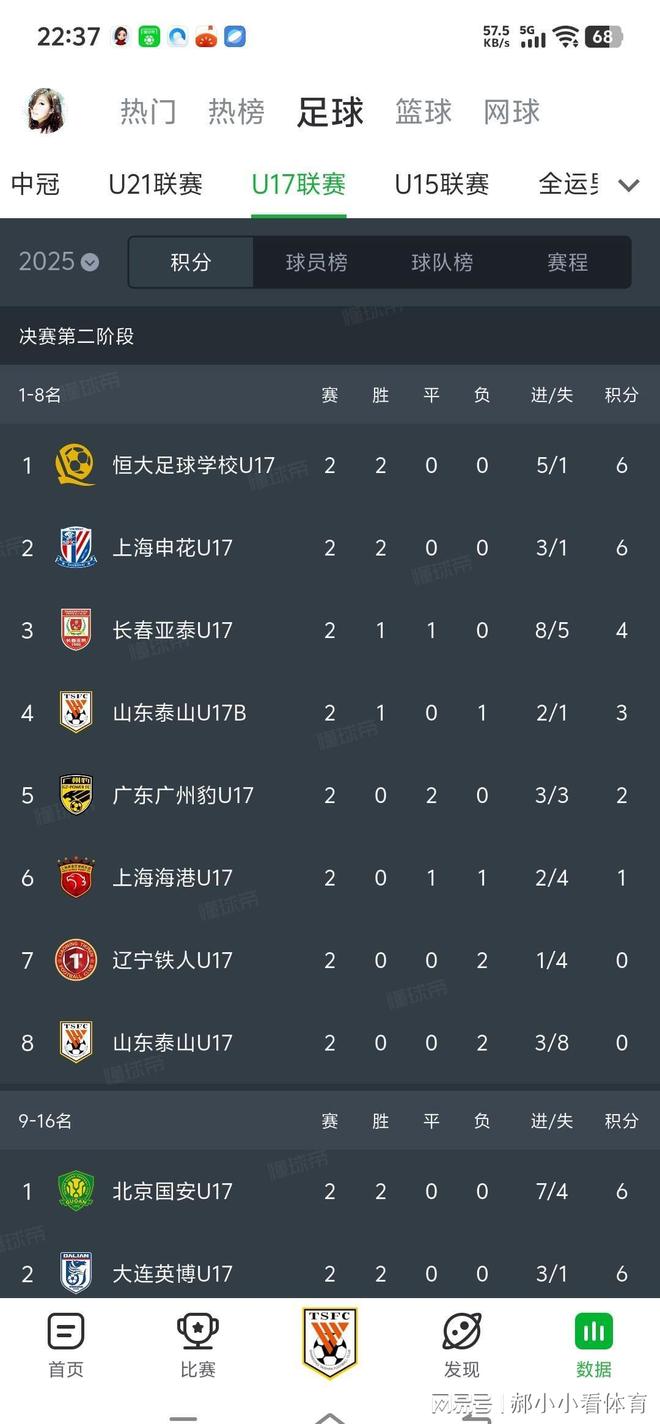Select the 中冠 league

36,184
